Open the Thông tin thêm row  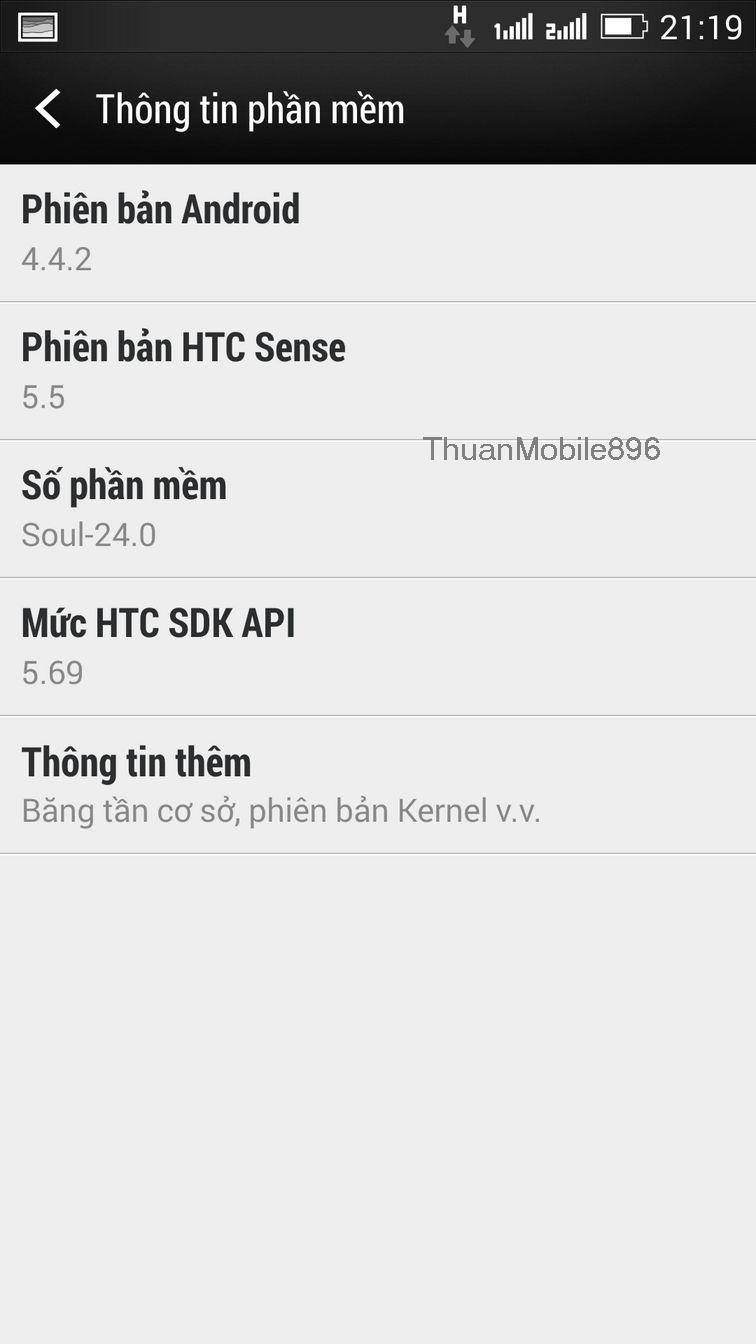coord(378,785)
